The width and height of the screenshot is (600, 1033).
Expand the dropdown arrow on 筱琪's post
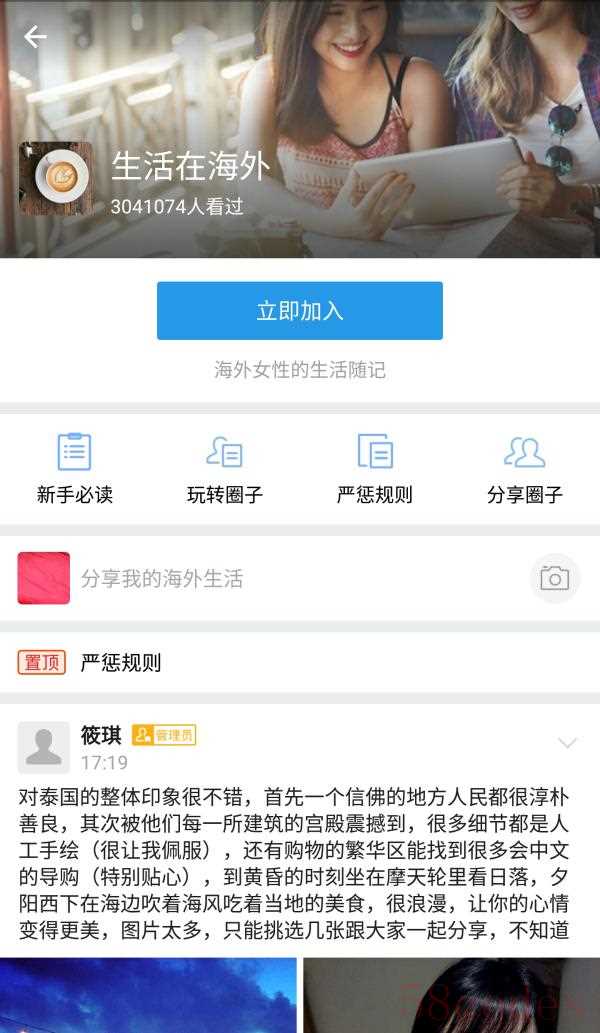coord(567,743)
